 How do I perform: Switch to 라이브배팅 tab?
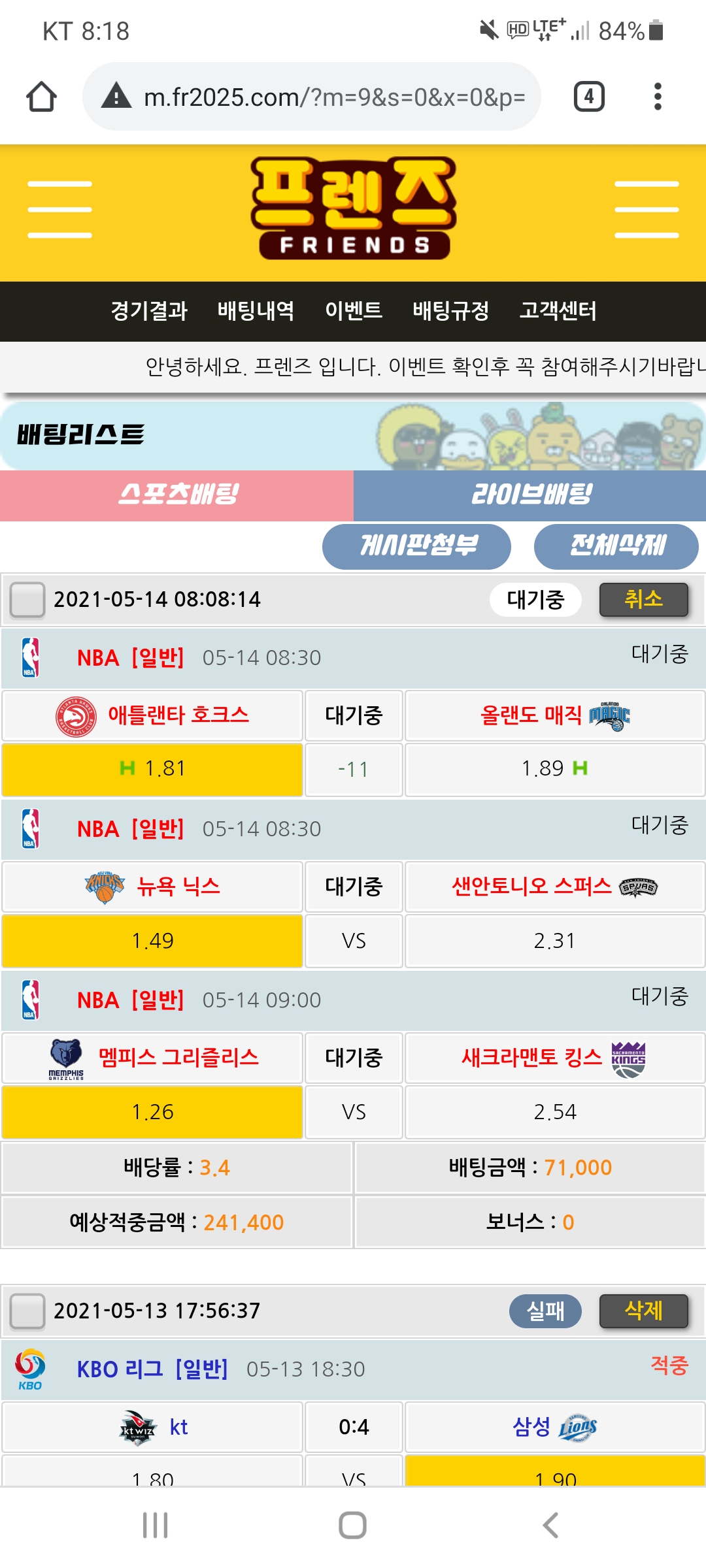coord(530,495)
